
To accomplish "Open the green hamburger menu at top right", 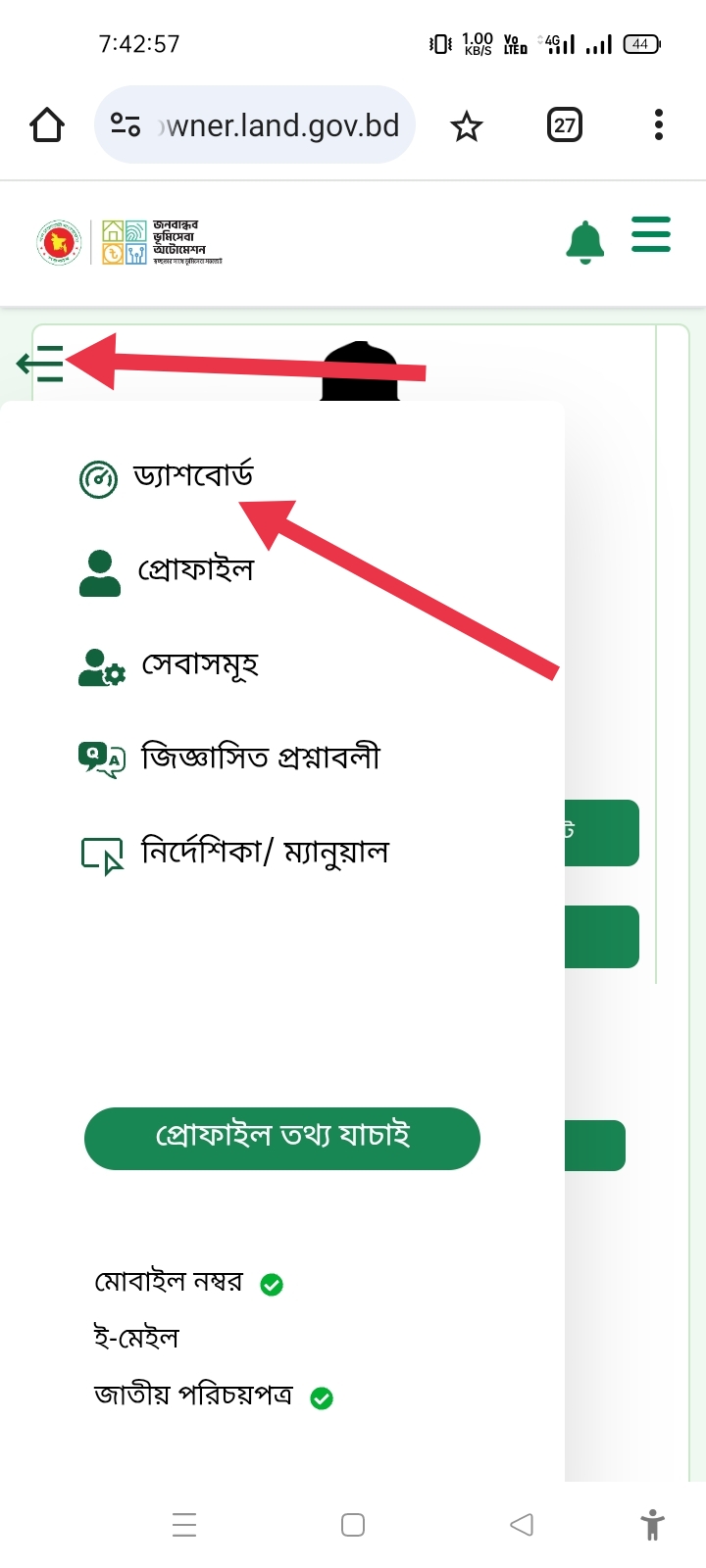I will click(x=651, y=235).
